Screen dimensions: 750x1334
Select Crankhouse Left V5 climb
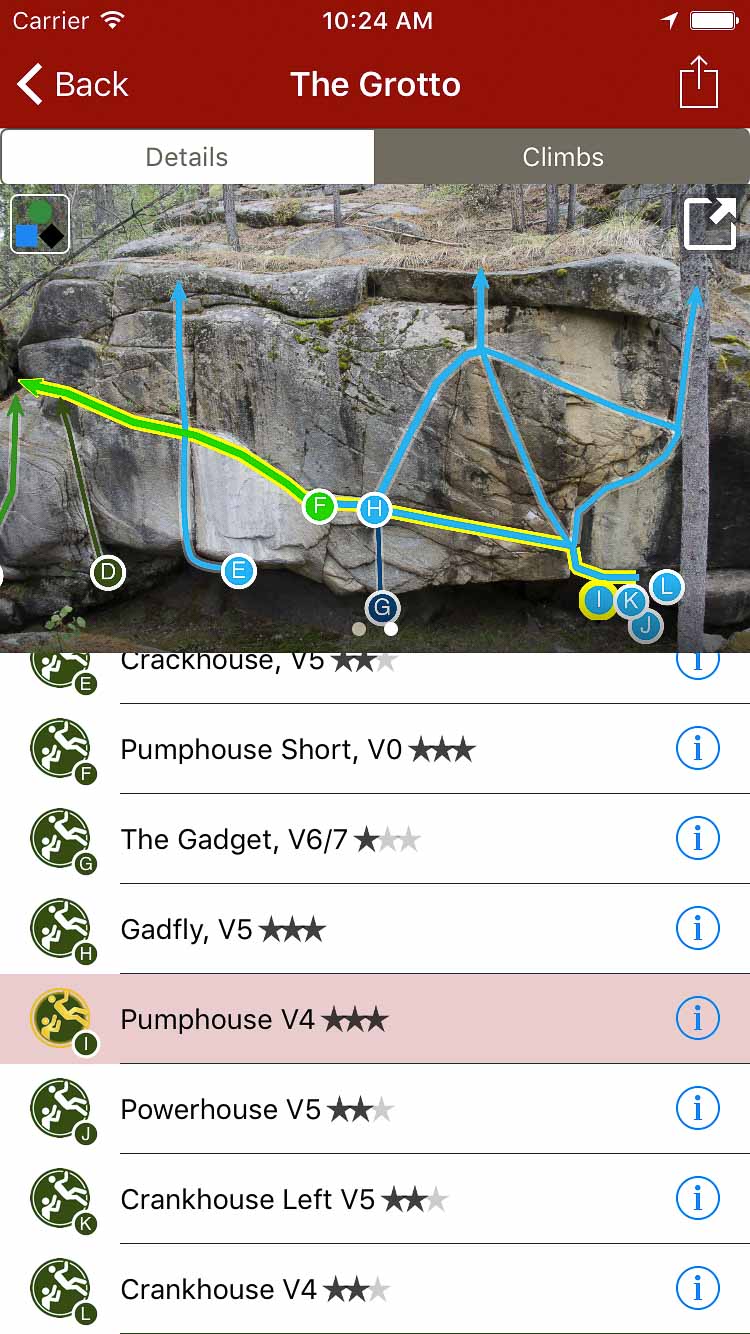284,1199
